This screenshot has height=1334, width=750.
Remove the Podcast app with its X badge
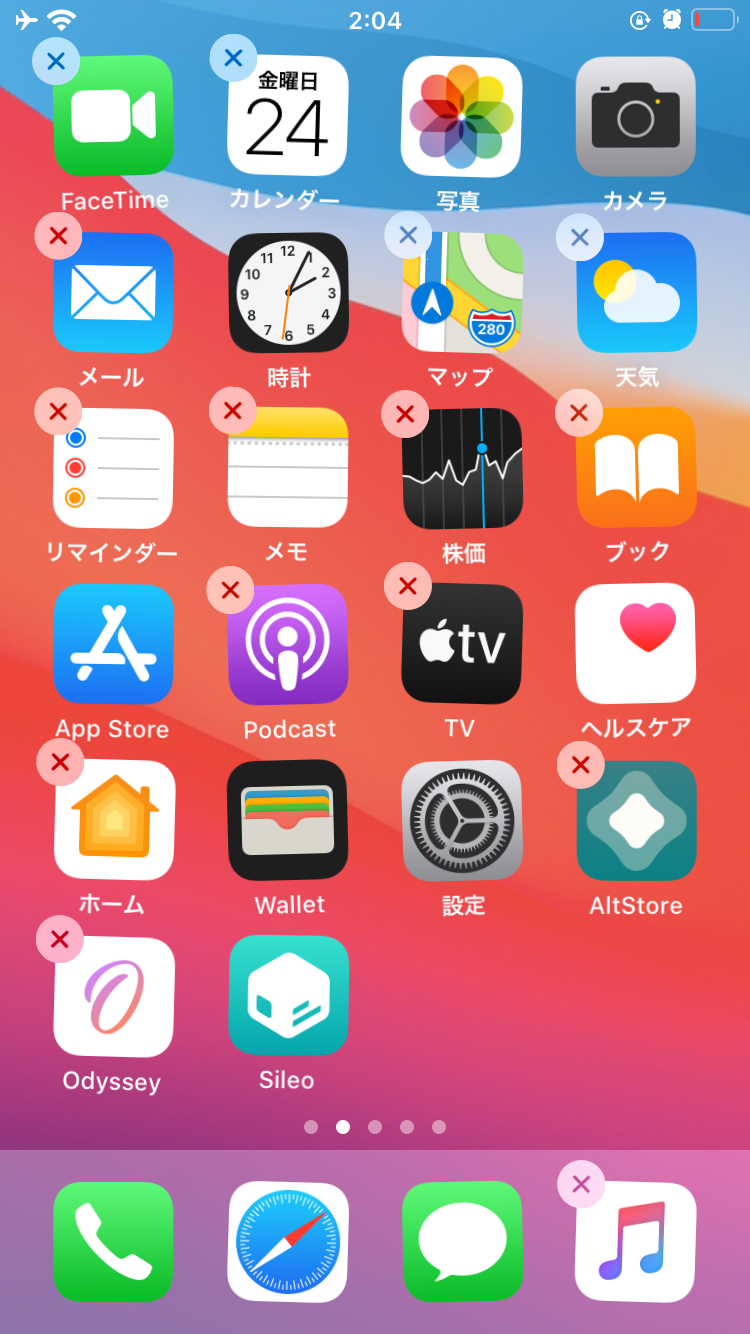pyautogui.click(x=230, y=590)
